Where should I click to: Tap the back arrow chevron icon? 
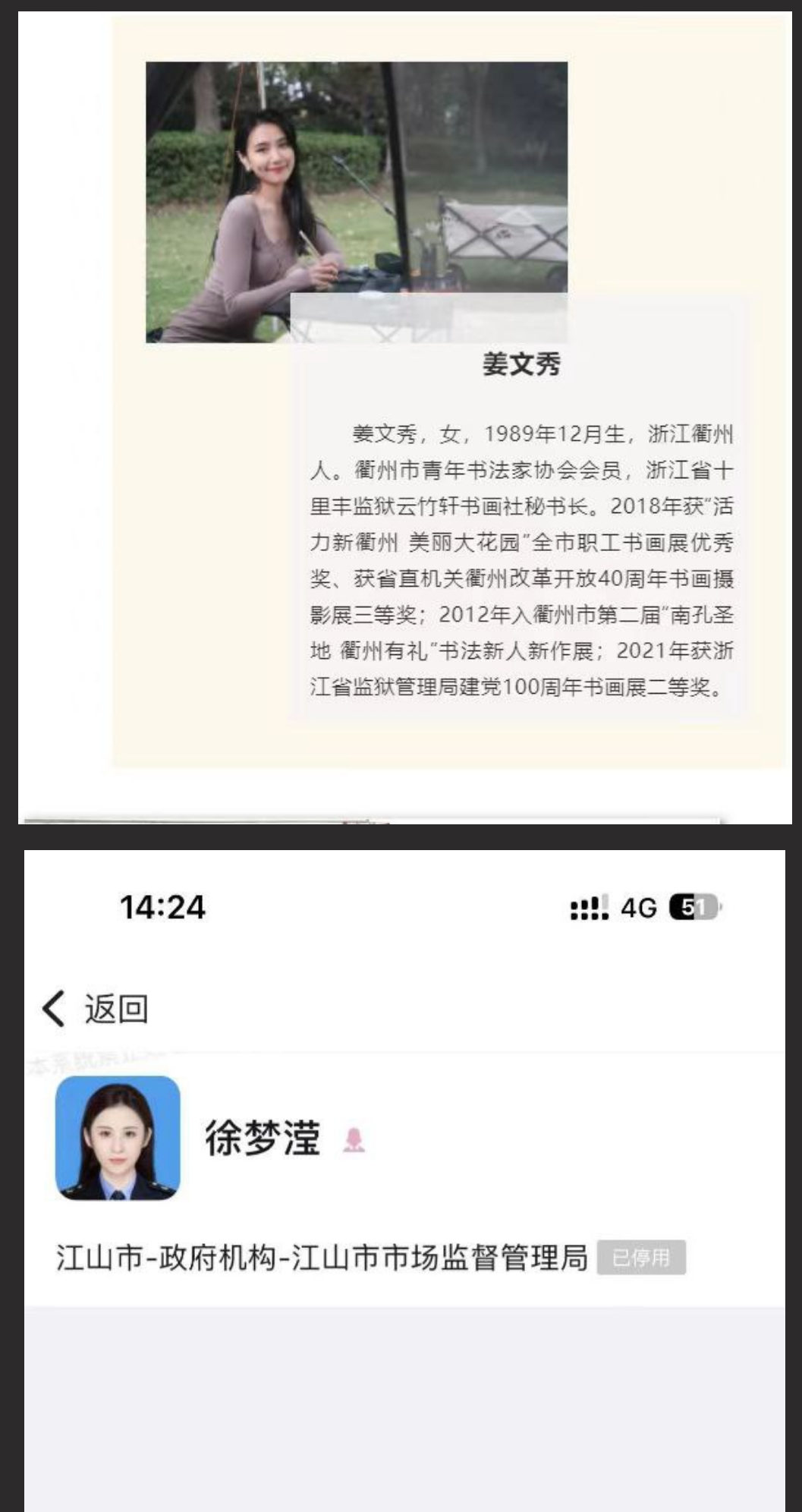click(x=52, y=1010)
